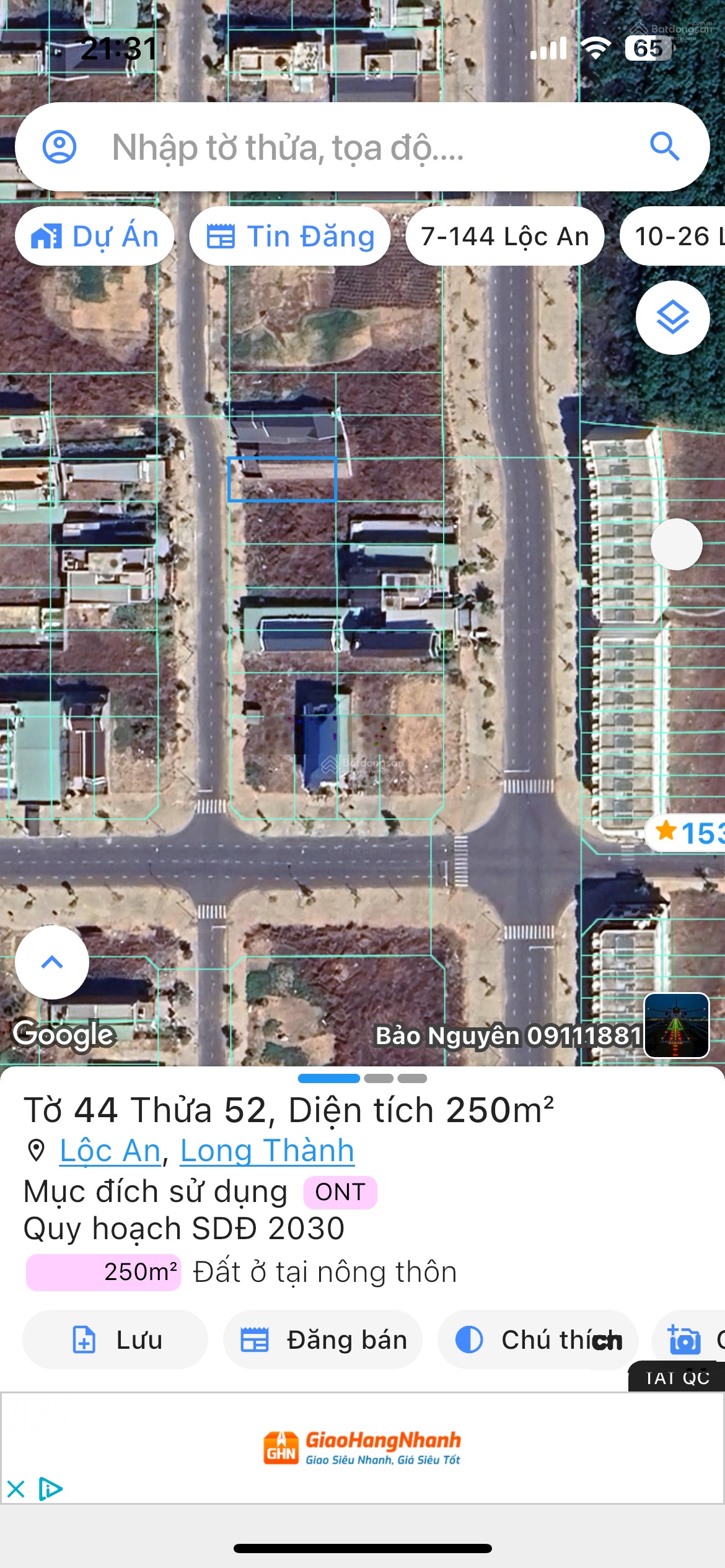Image resolution: width=725 pixels, height=1568 pixels.
Task: Open the user profile icon in search bar
Action: click(x=59, y=147)
